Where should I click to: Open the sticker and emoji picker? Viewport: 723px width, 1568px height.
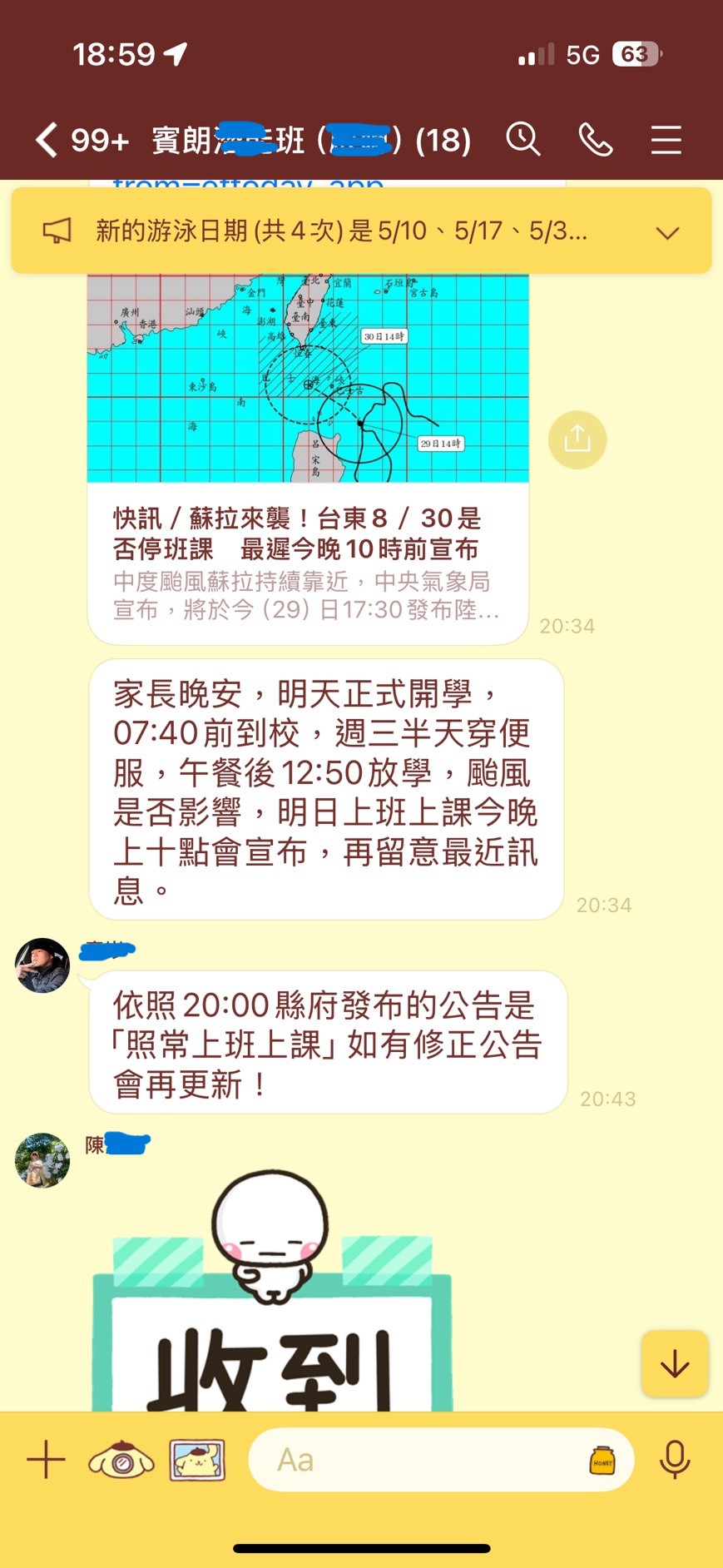pyautogui.click(x=602, y=1461)
